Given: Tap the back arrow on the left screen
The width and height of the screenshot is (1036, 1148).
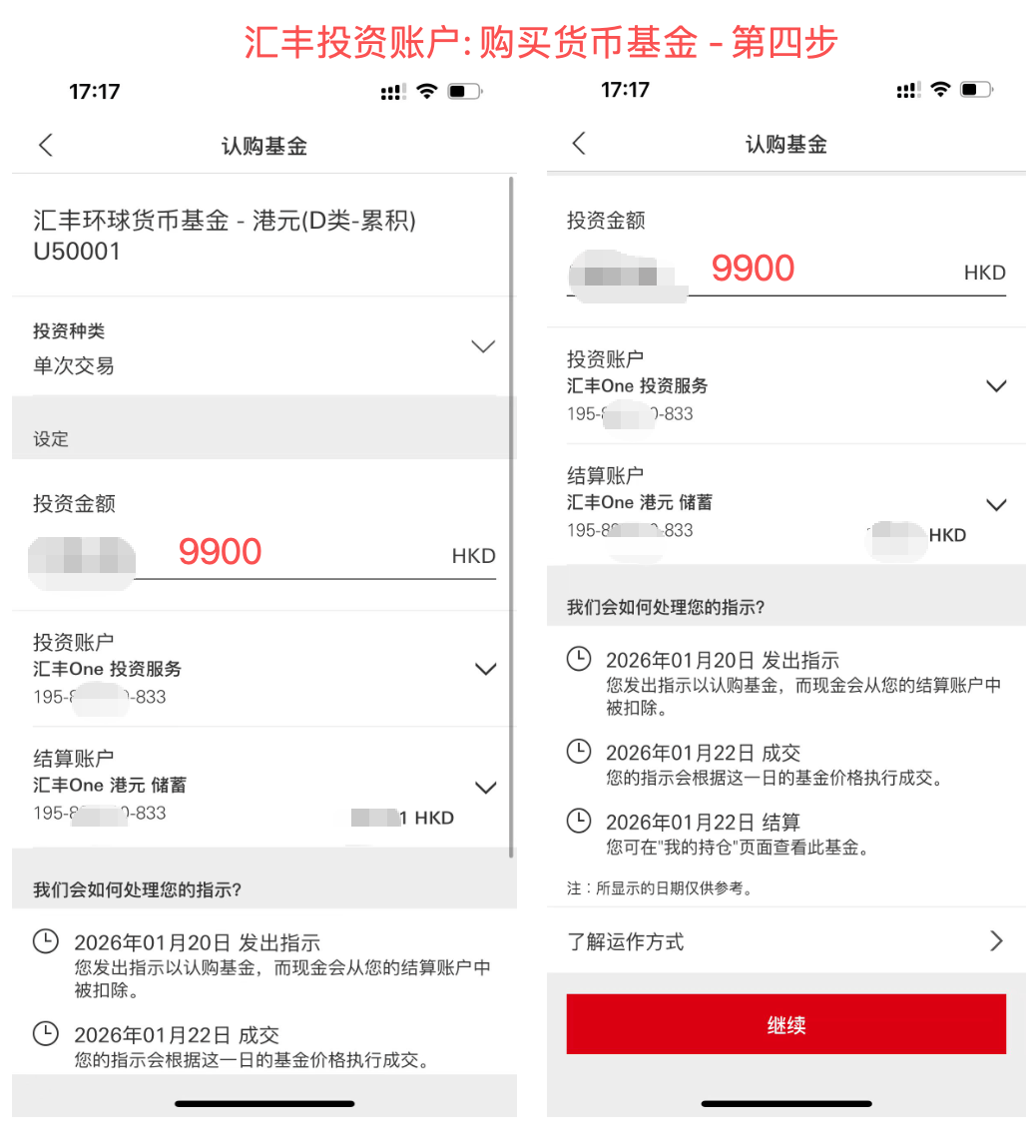Looking at the screenshot, I should pyautogui.click(x=44, y=145).
